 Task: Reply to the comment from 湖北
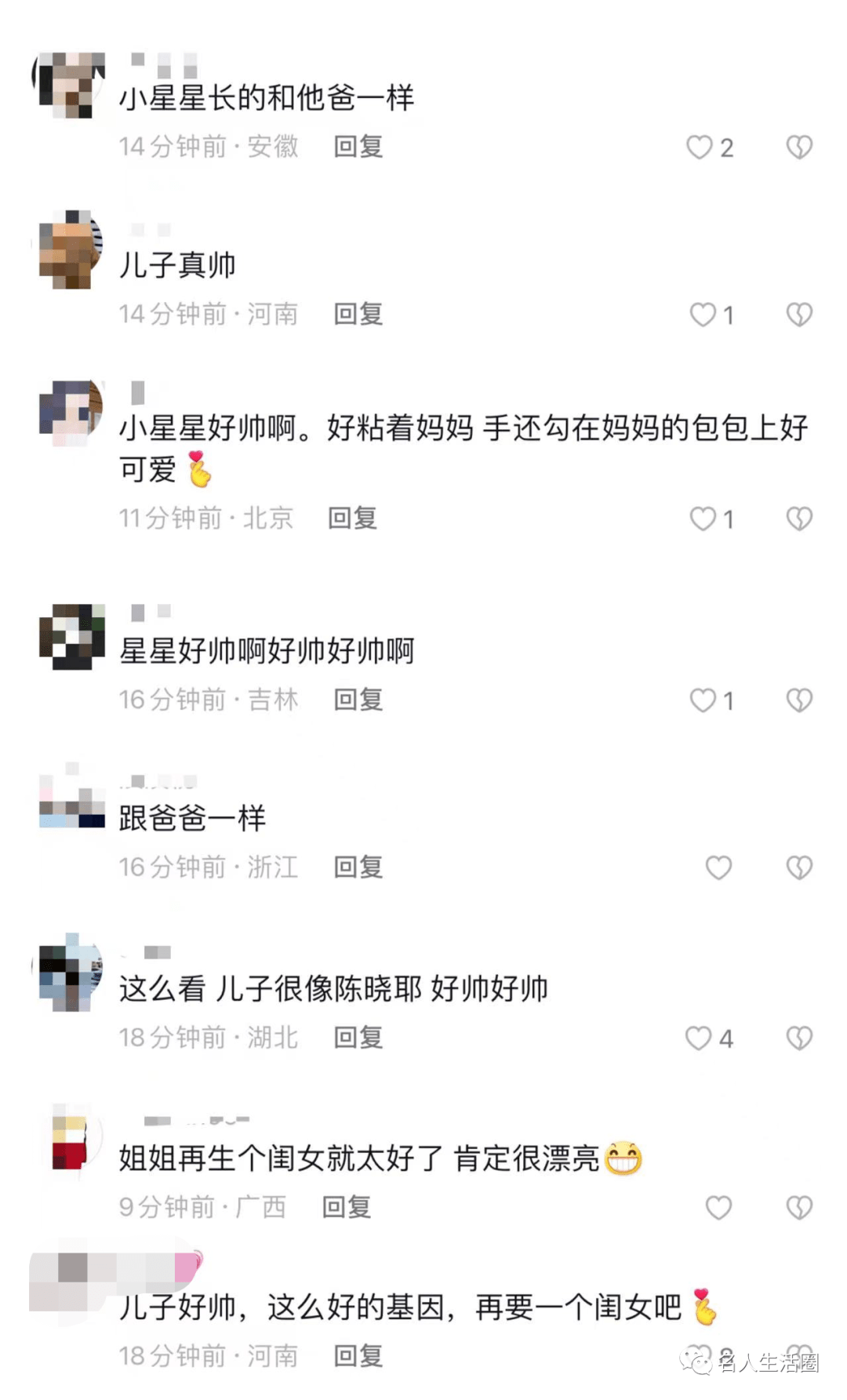(x=358, y=1038)
